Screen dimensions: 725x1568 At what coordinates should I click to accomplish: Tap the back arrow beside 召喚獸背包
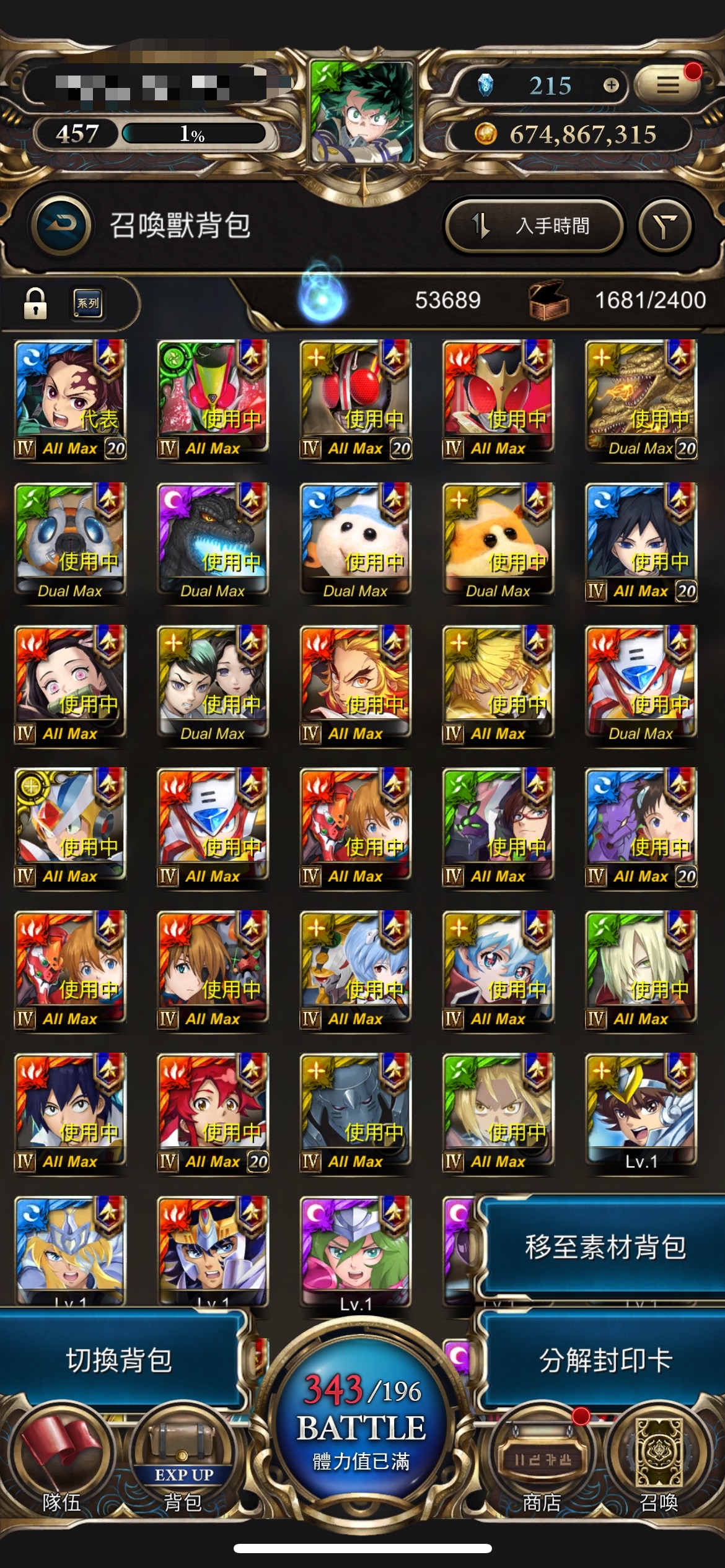(61, 225)
